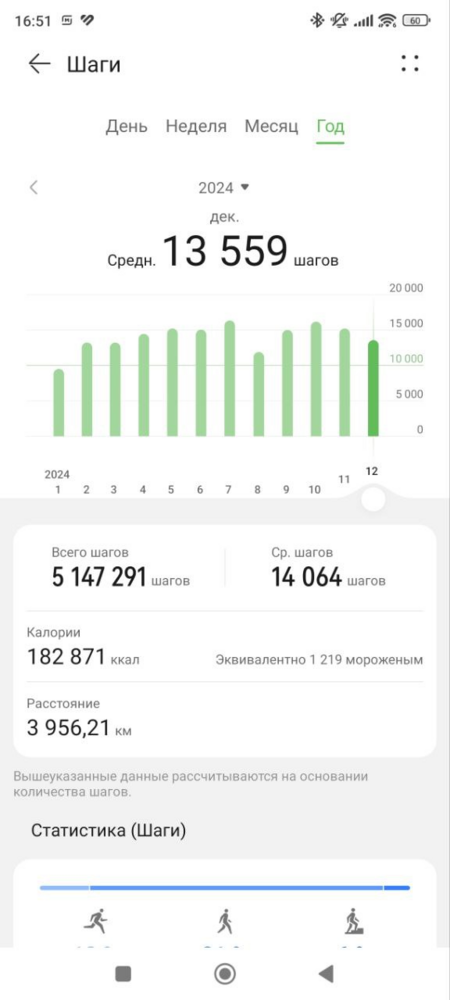450x1000 pixels.
Task: Select the month 10 bar in chart
Action: click(316, 379)
